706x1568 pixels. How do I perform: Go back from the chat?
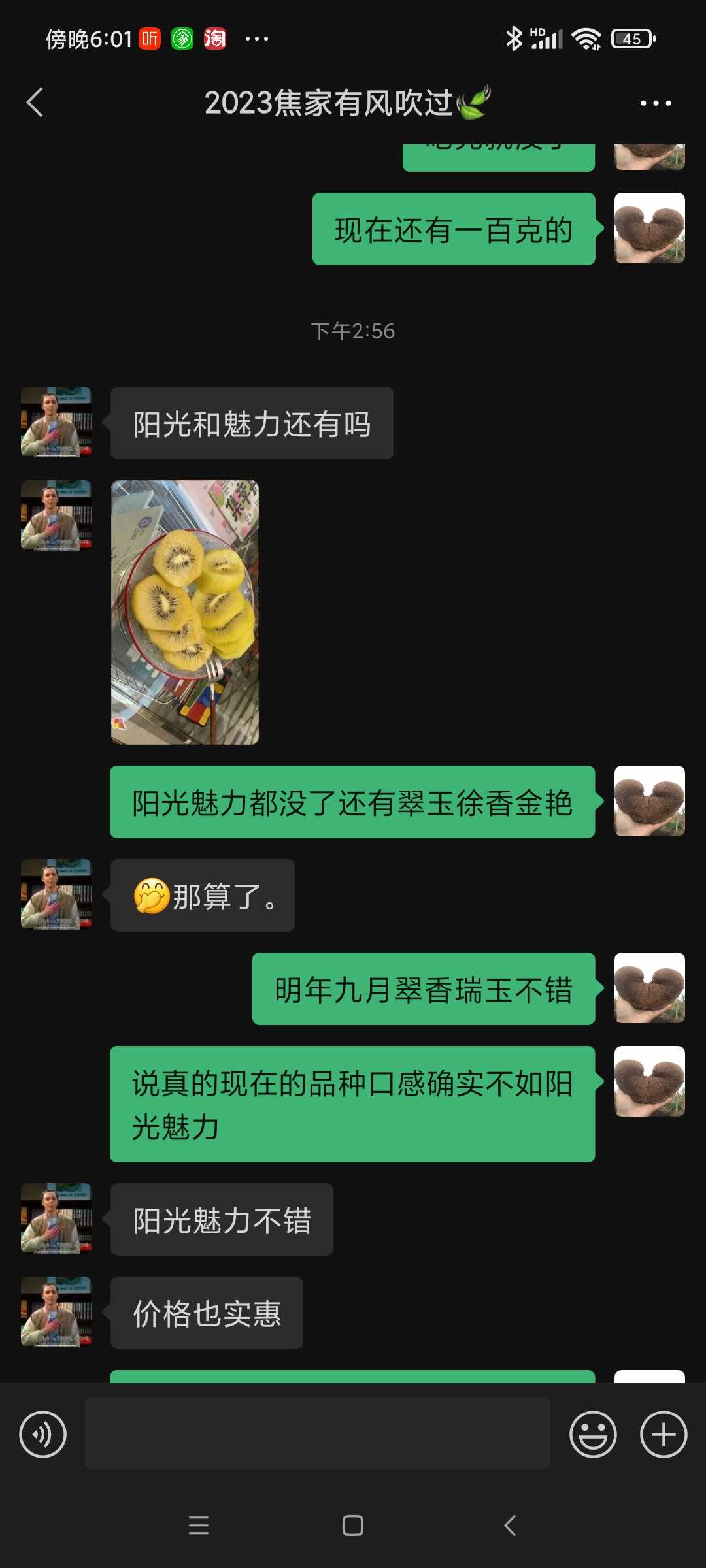pos(35,103)
